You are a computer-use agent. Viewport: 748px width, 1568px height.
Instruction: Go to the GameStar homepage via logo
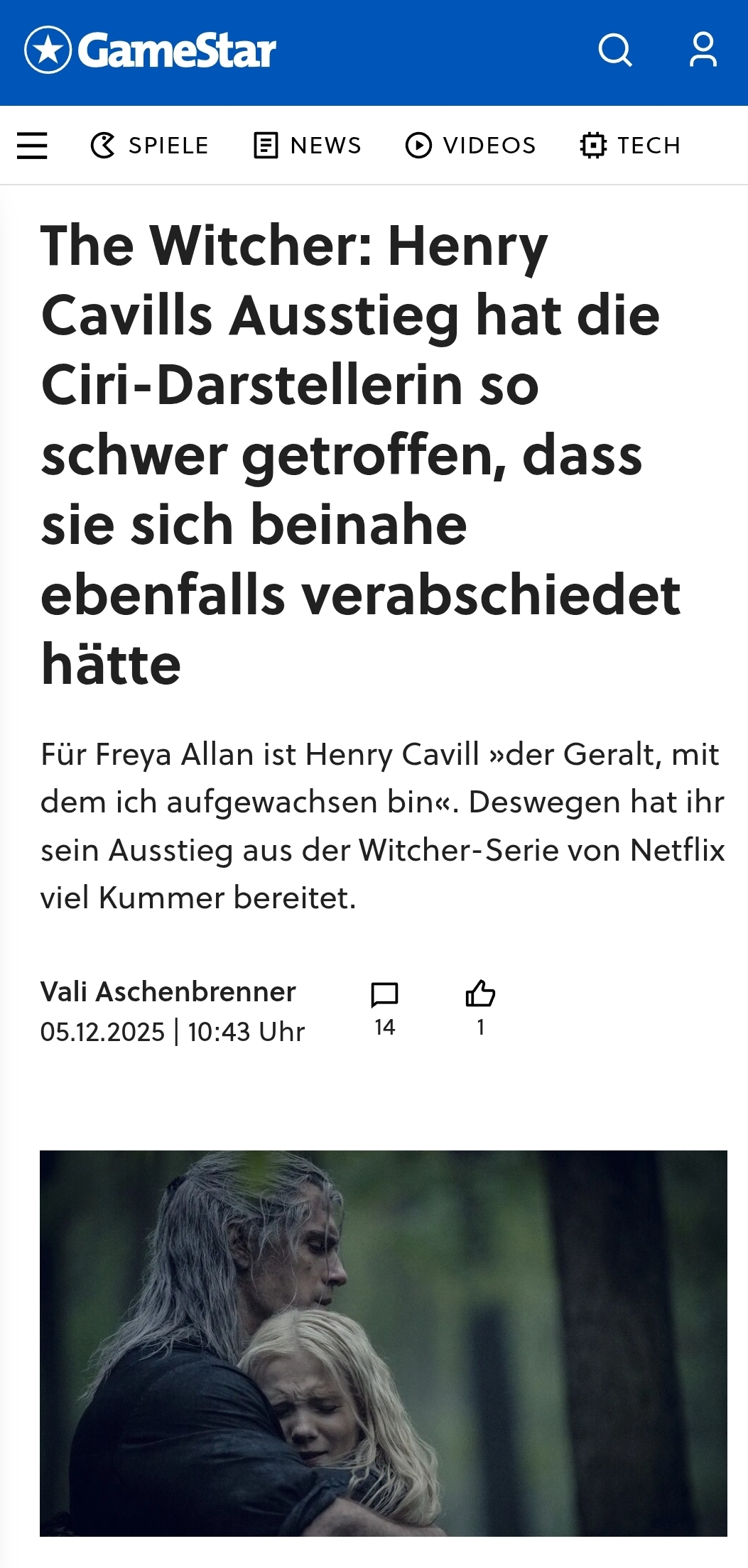[151, 50]
